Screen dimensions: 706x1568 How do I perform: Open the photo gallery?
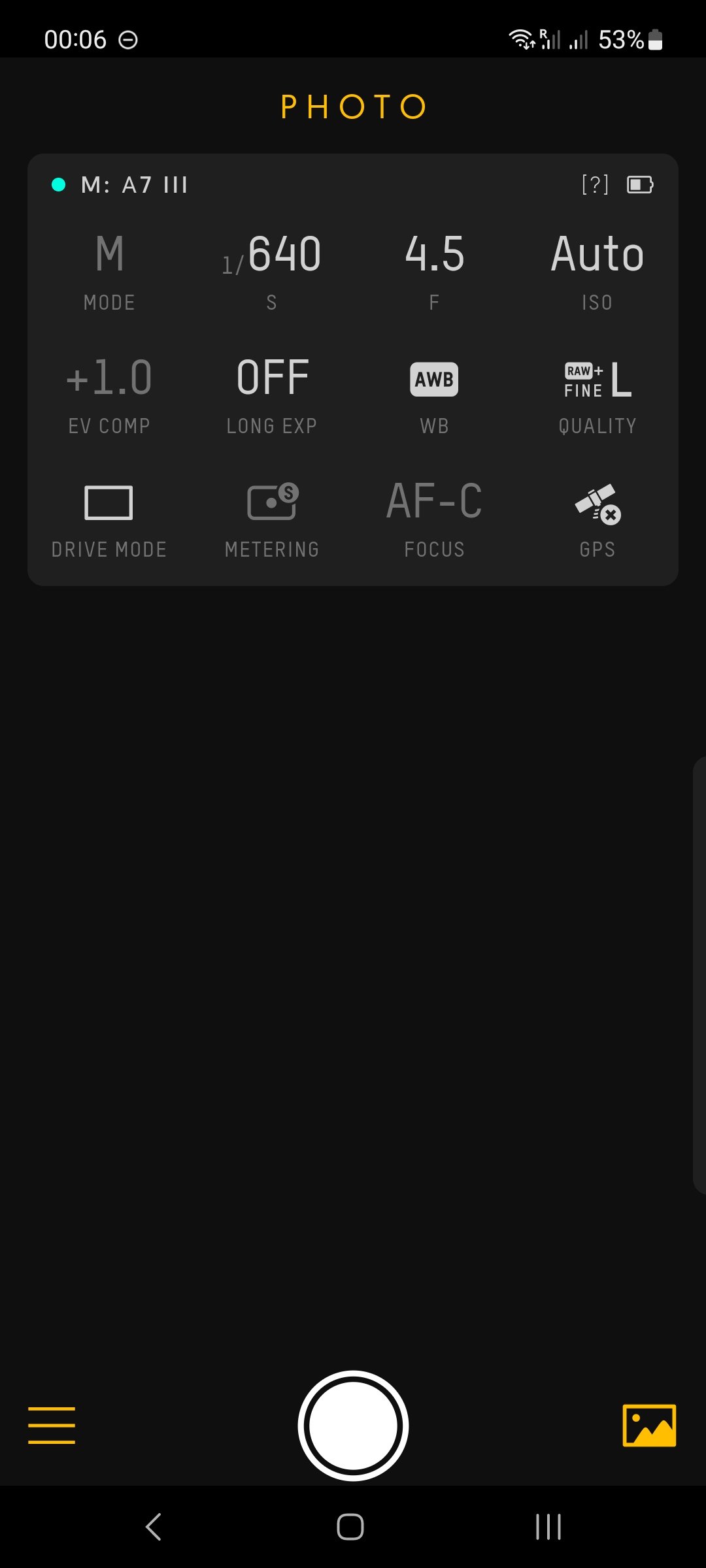tap(649, 1425)
